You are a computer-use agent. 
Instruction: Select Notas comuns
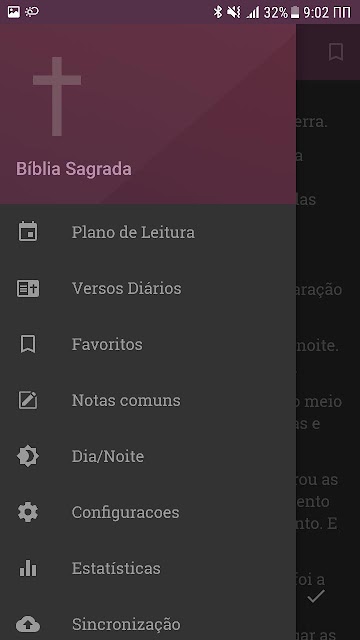148,400
